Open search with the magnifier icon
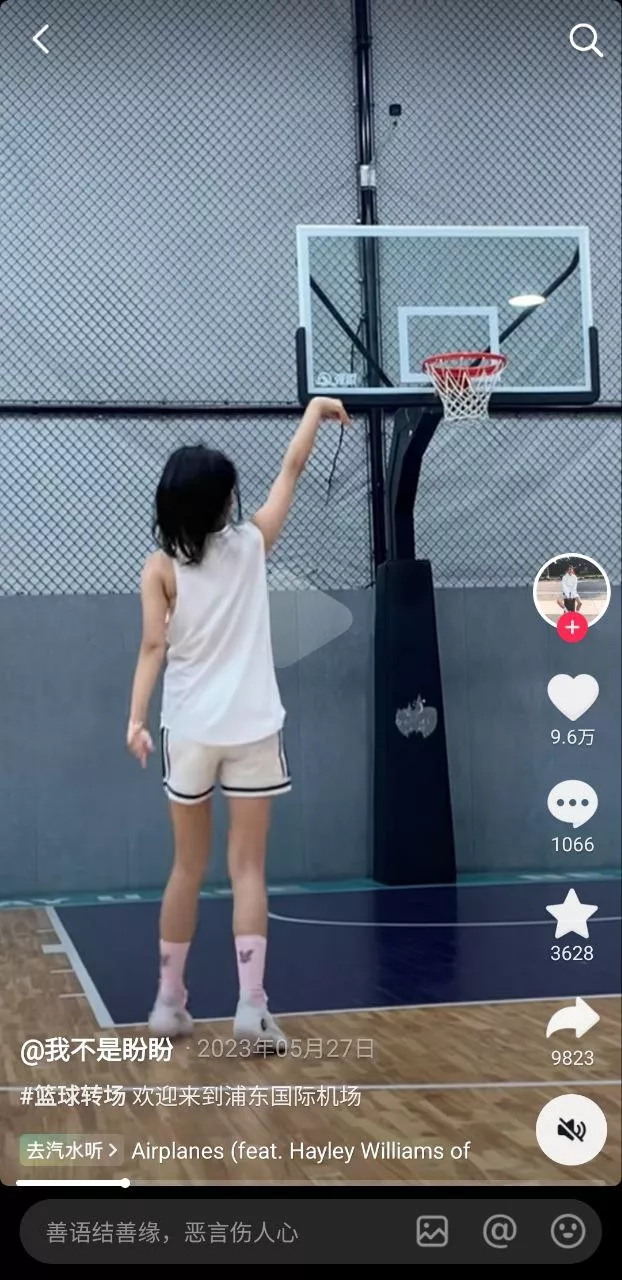 point(586,41)
